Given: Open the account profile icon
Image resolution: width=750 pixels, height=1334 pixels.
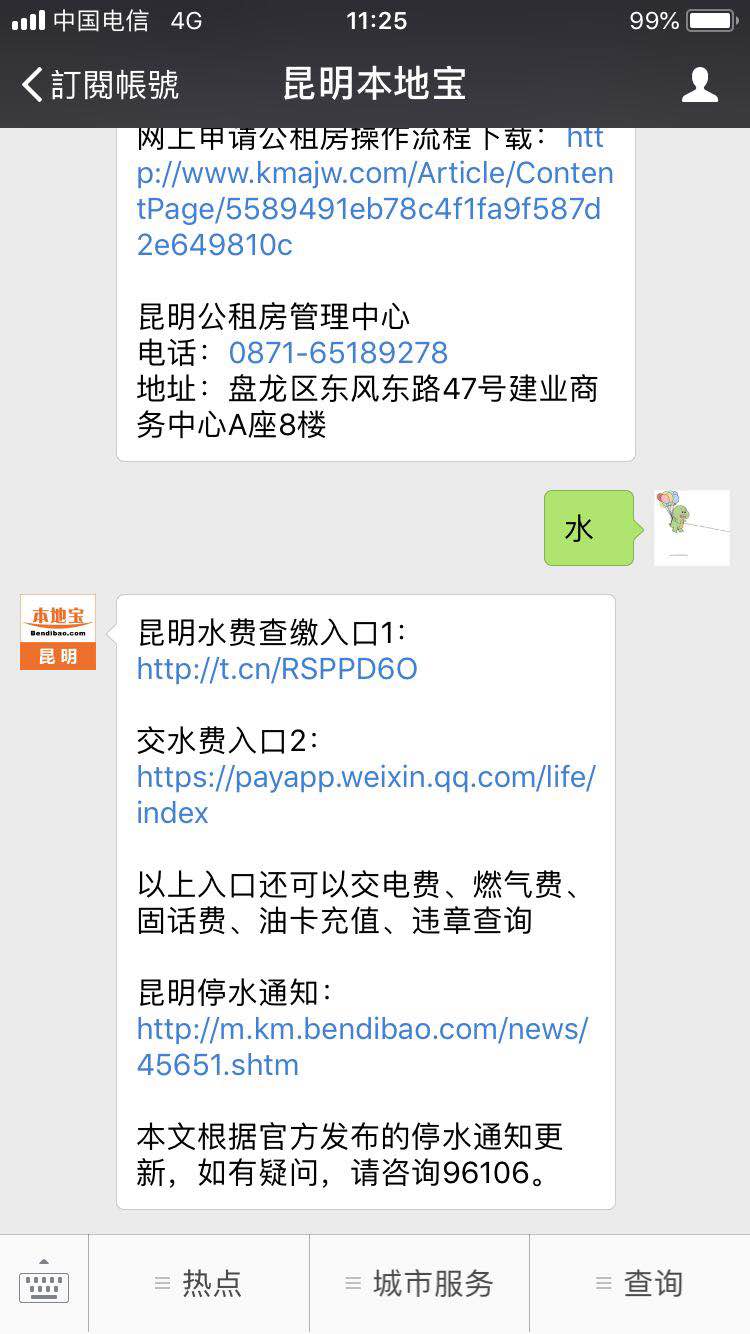Looking at the screenshot, I should pos(699,85).
